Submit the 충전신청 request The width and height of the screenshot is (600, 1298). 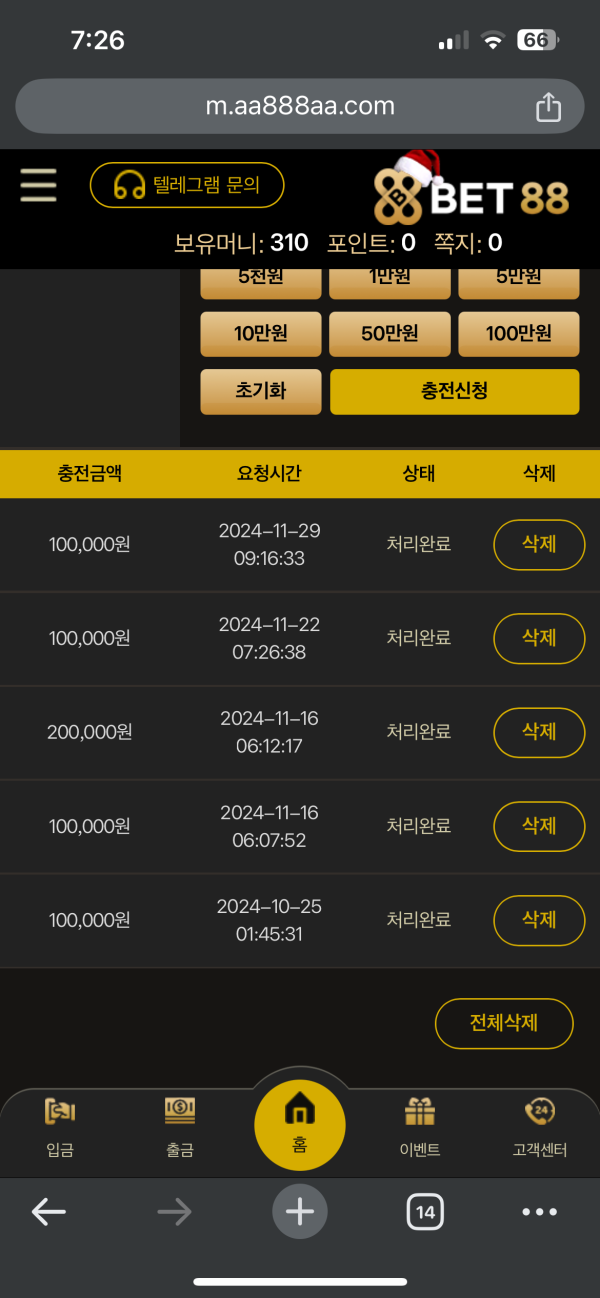(x=454, y=391)
